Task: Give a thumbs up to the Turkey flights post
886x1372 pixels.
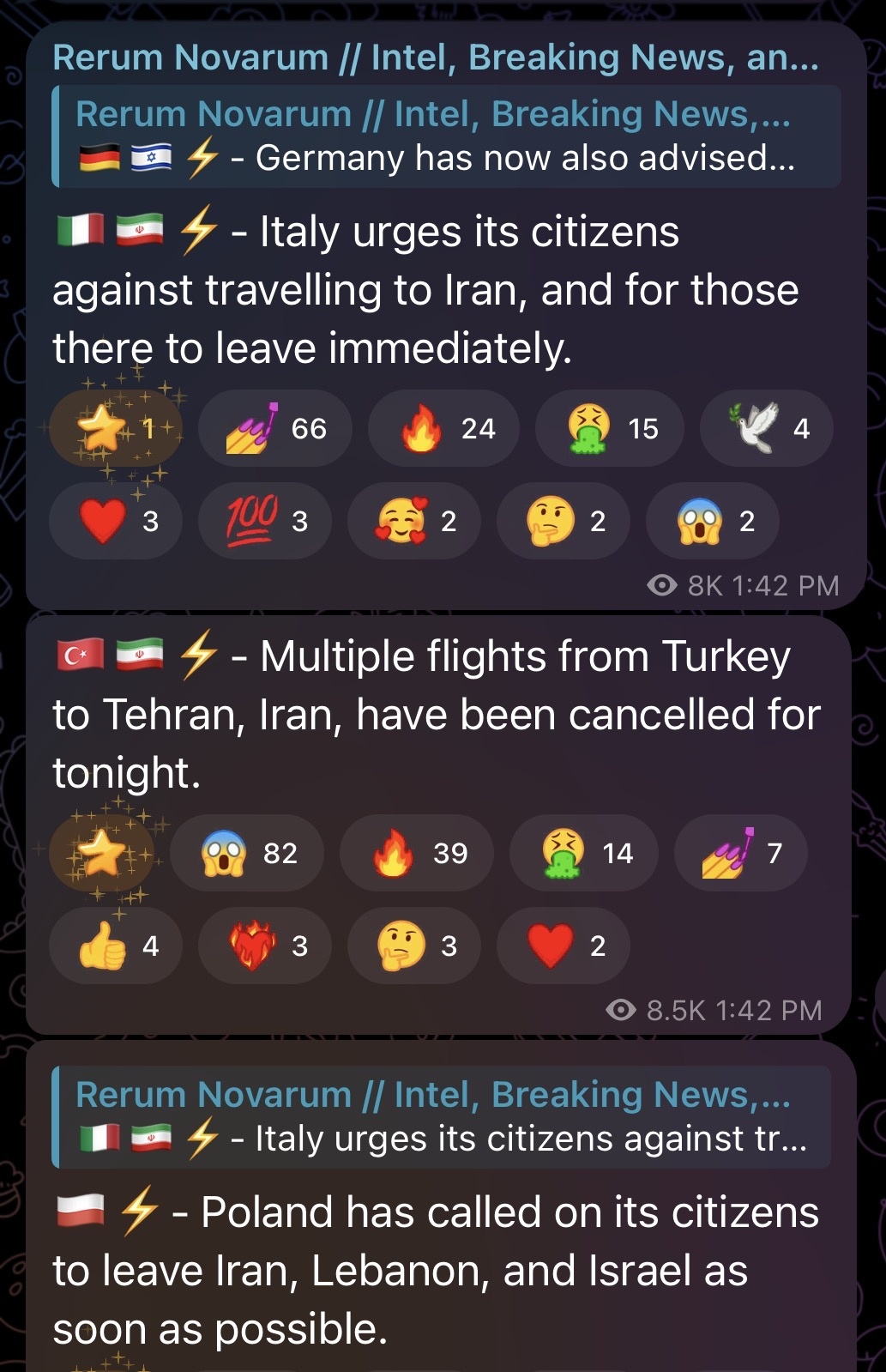Action: click(116, 946)
